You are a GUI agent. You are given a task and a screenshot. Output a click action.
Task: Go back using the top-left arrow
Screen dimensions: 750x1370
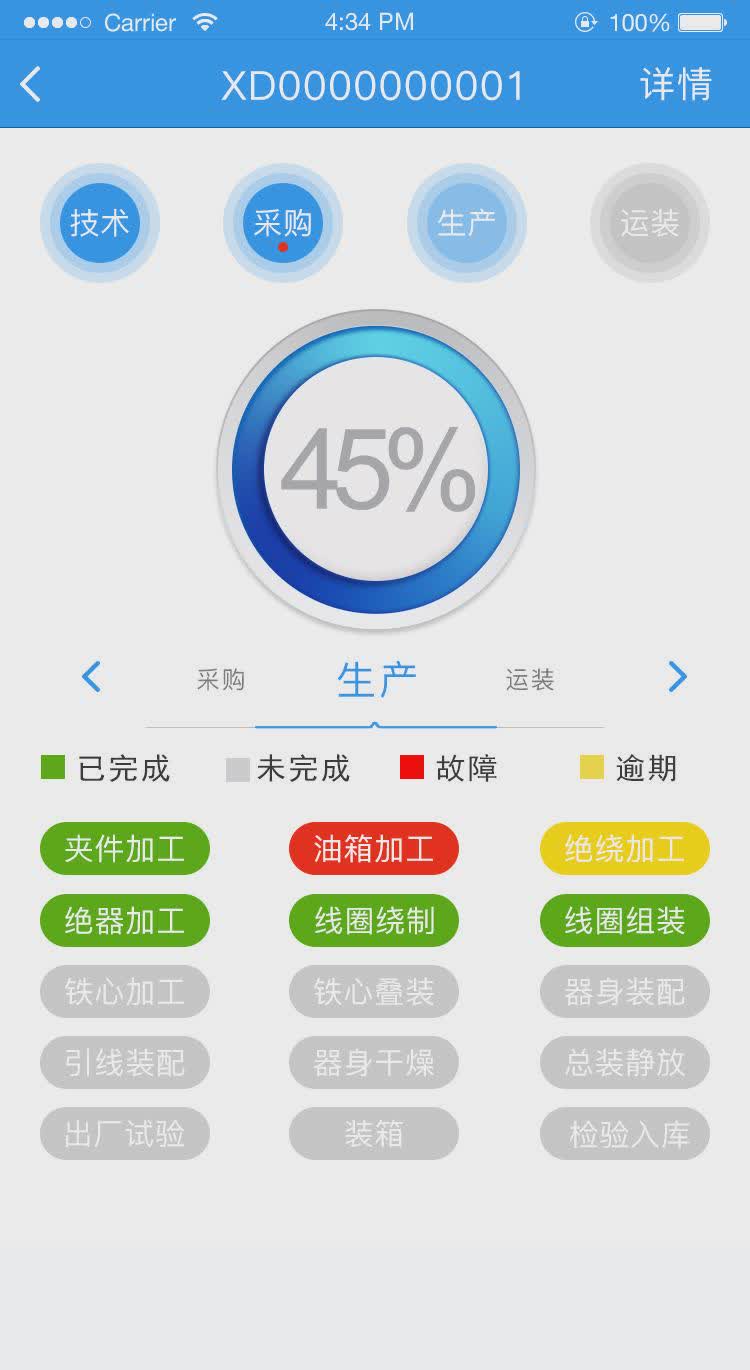click(x=31, y=85)
